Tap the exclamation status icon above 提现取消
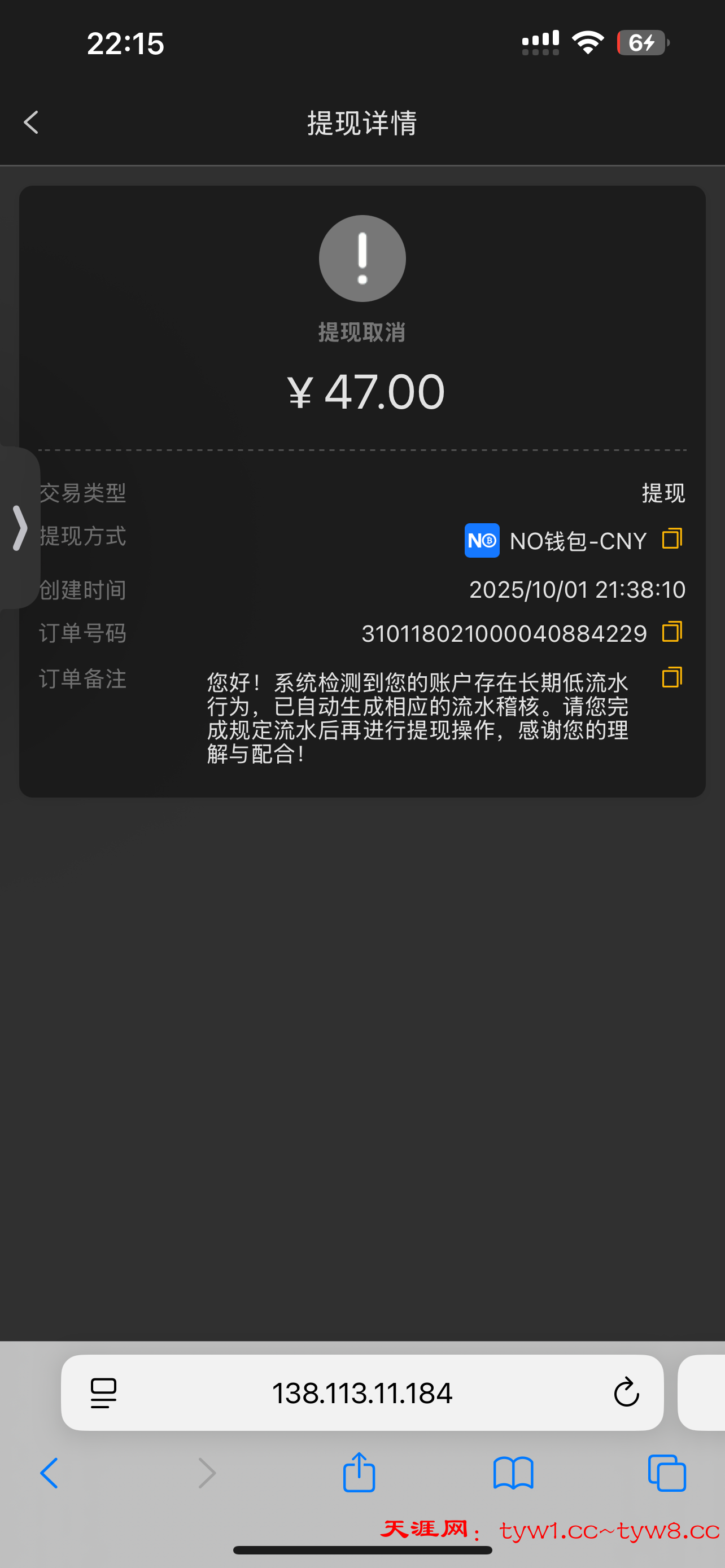 (x=362, y=258)
